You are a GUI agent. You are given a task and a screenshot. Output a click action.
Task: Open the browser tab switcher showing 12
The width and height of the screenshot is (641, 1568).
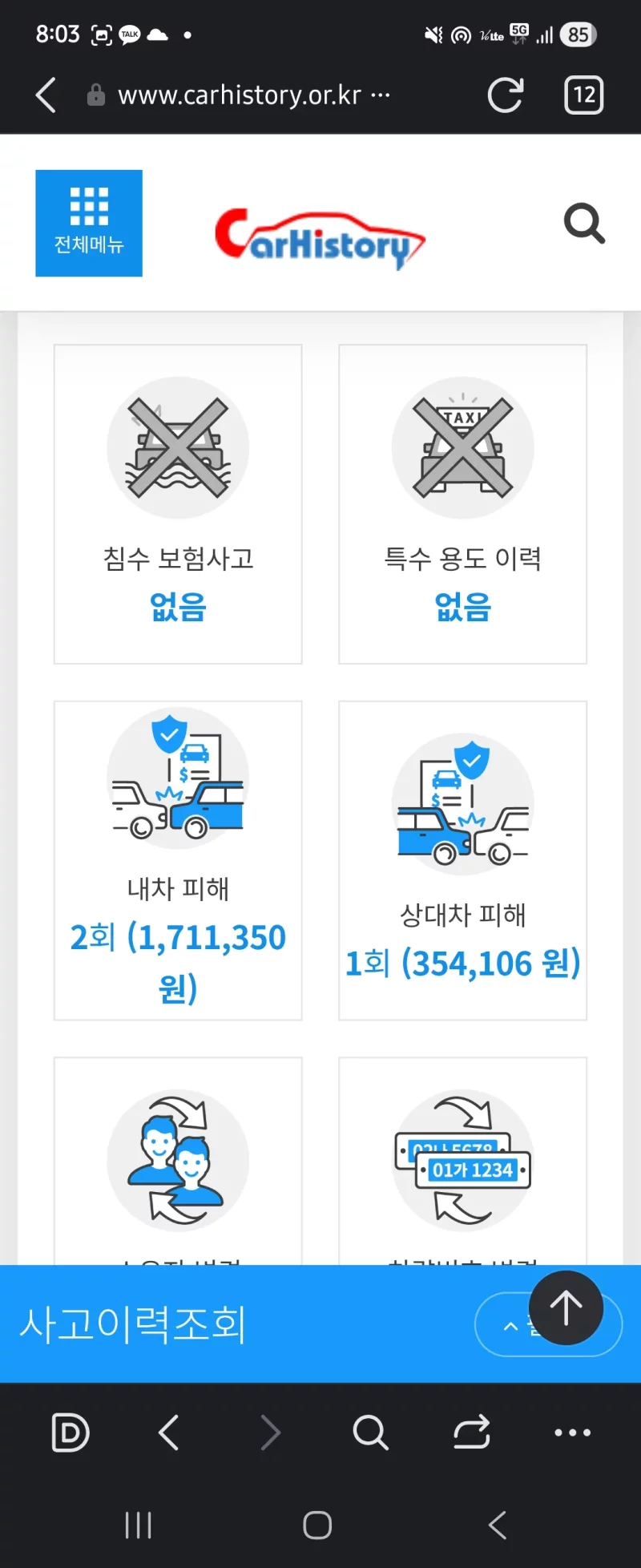click(x=583, y=95)
